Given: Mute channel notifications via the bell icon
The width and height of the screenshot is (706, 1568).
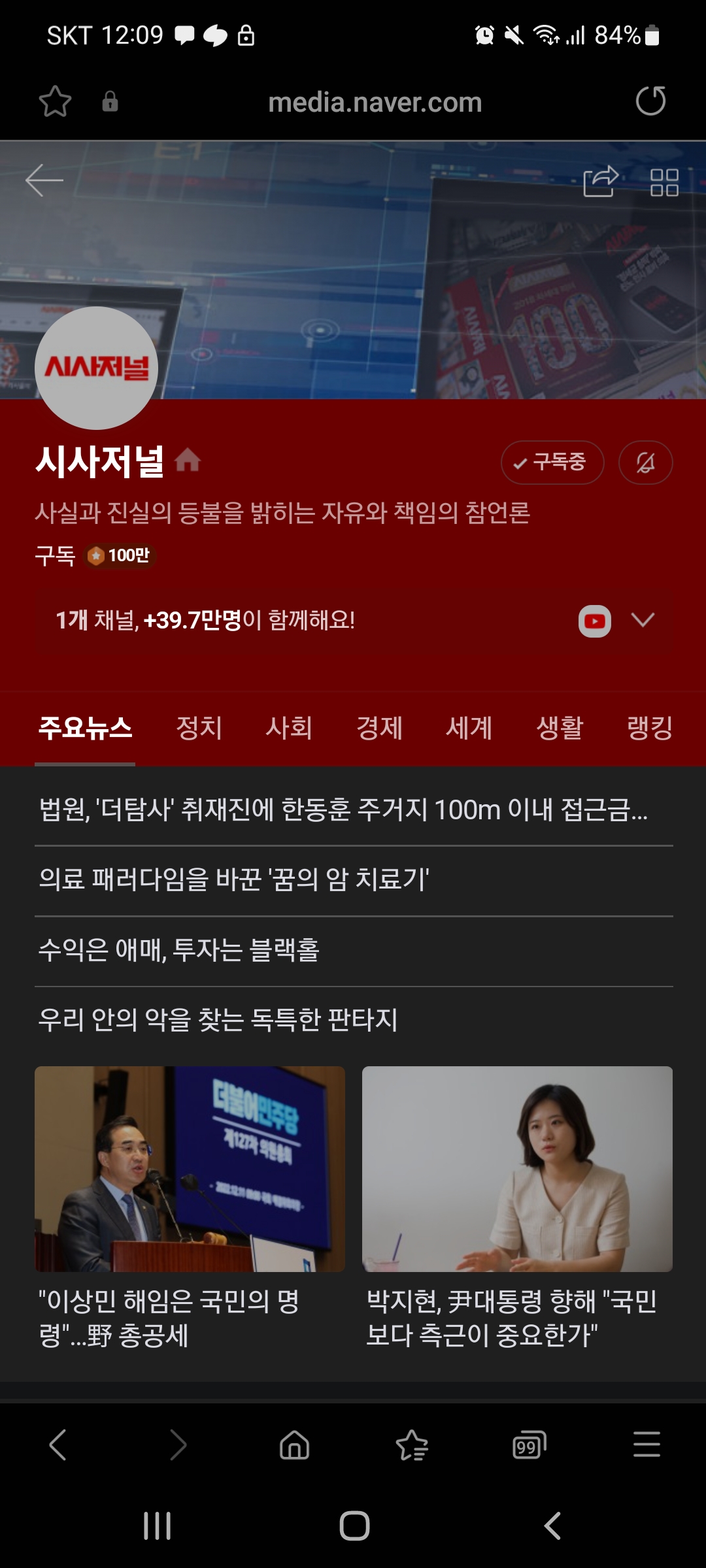Looking at the screenshot, I should tap(645, 462).
